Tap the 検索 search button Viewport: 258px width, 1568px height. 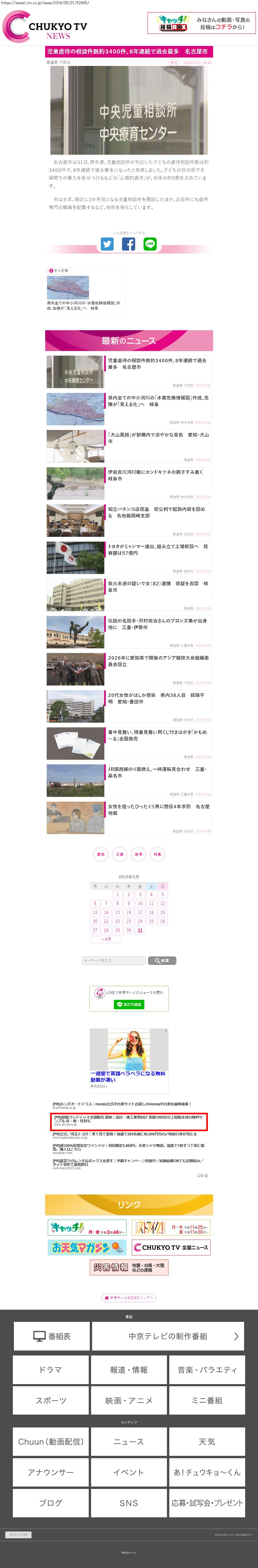click(x=162, y=960)
